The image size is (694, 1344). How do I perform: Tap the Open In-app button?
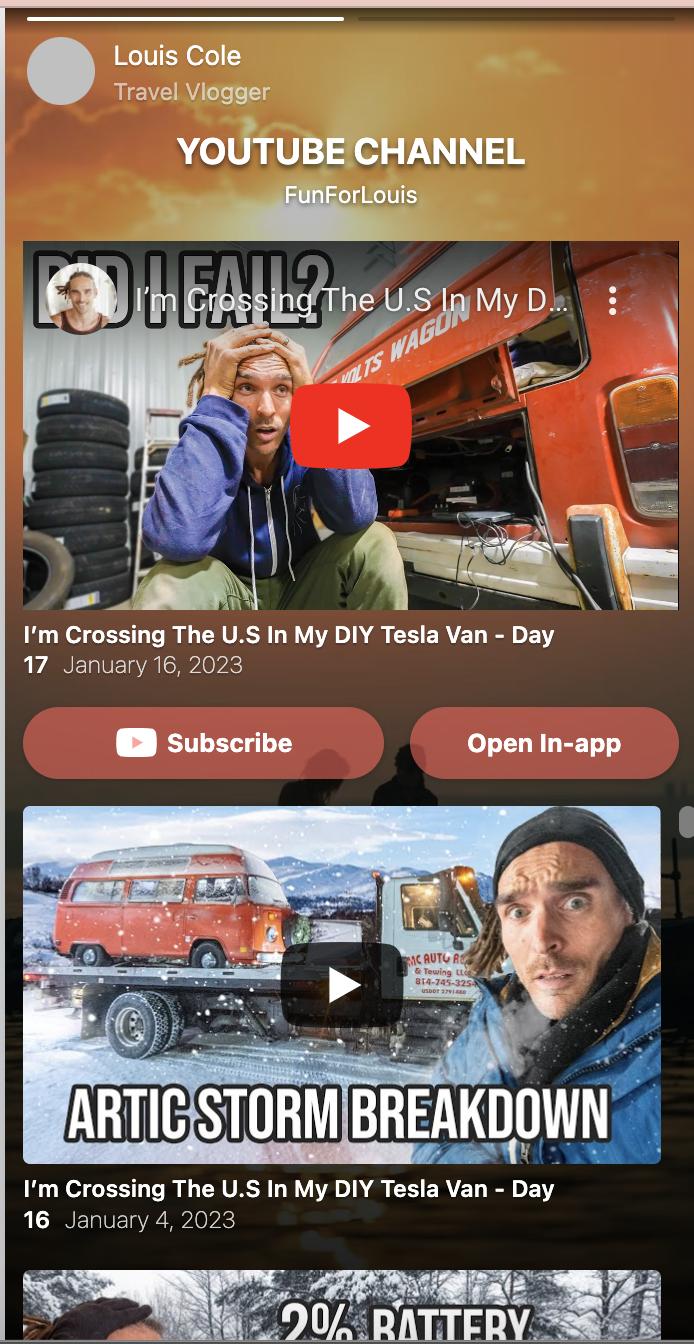pos(544,743)
